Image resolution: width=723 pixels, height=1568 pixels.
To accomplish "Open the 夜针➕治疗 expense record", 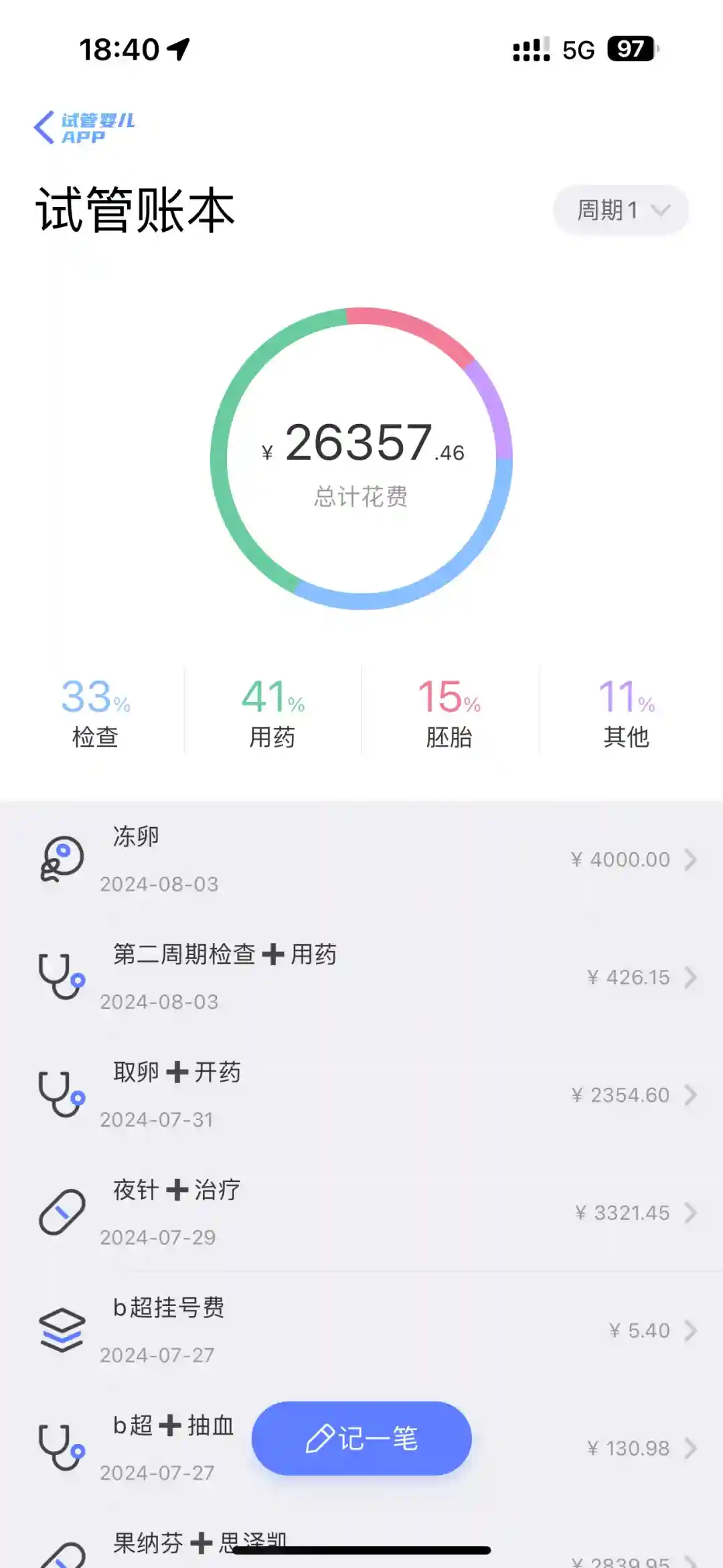I will click(361, 1213).
